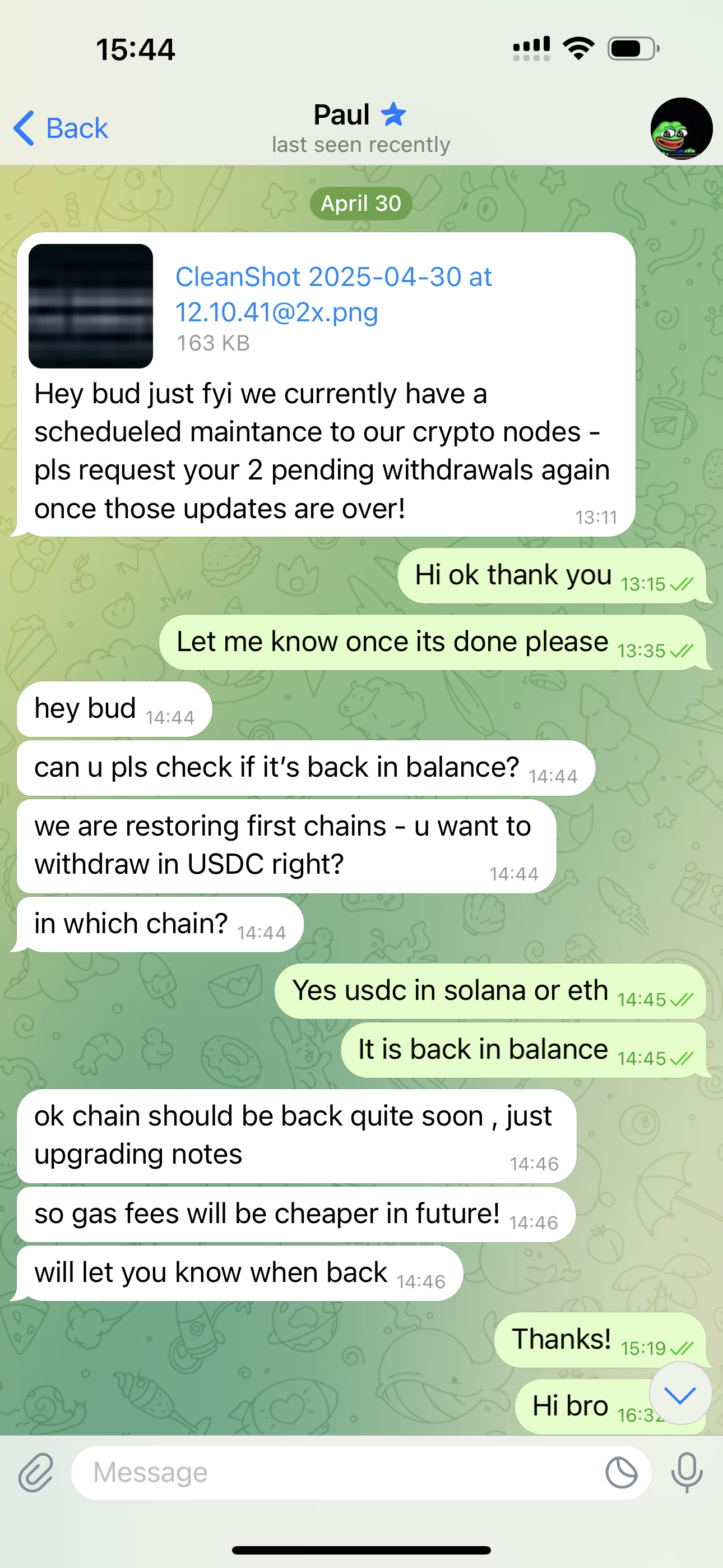Open the sticker panel icon in message field

[622, 1473]
